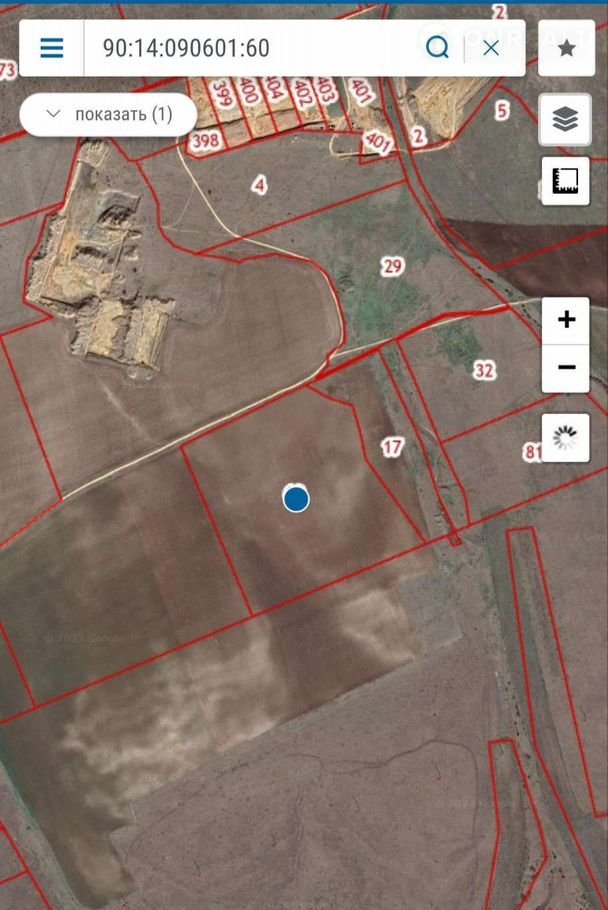Tap the cadastral number search field
The height and width of the screenshot is (910, 608).
[x=250, y=48]
